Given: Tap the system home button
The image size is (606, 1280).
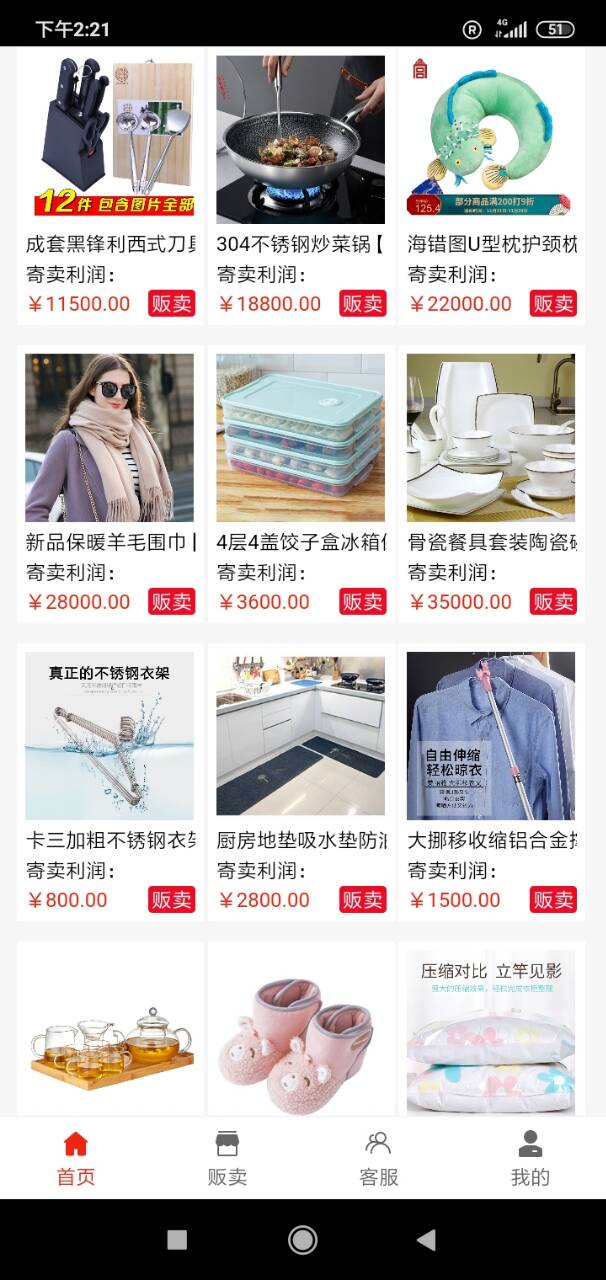Looking at the screenshot, I should pyautogui.click(x=303, y=1240).
